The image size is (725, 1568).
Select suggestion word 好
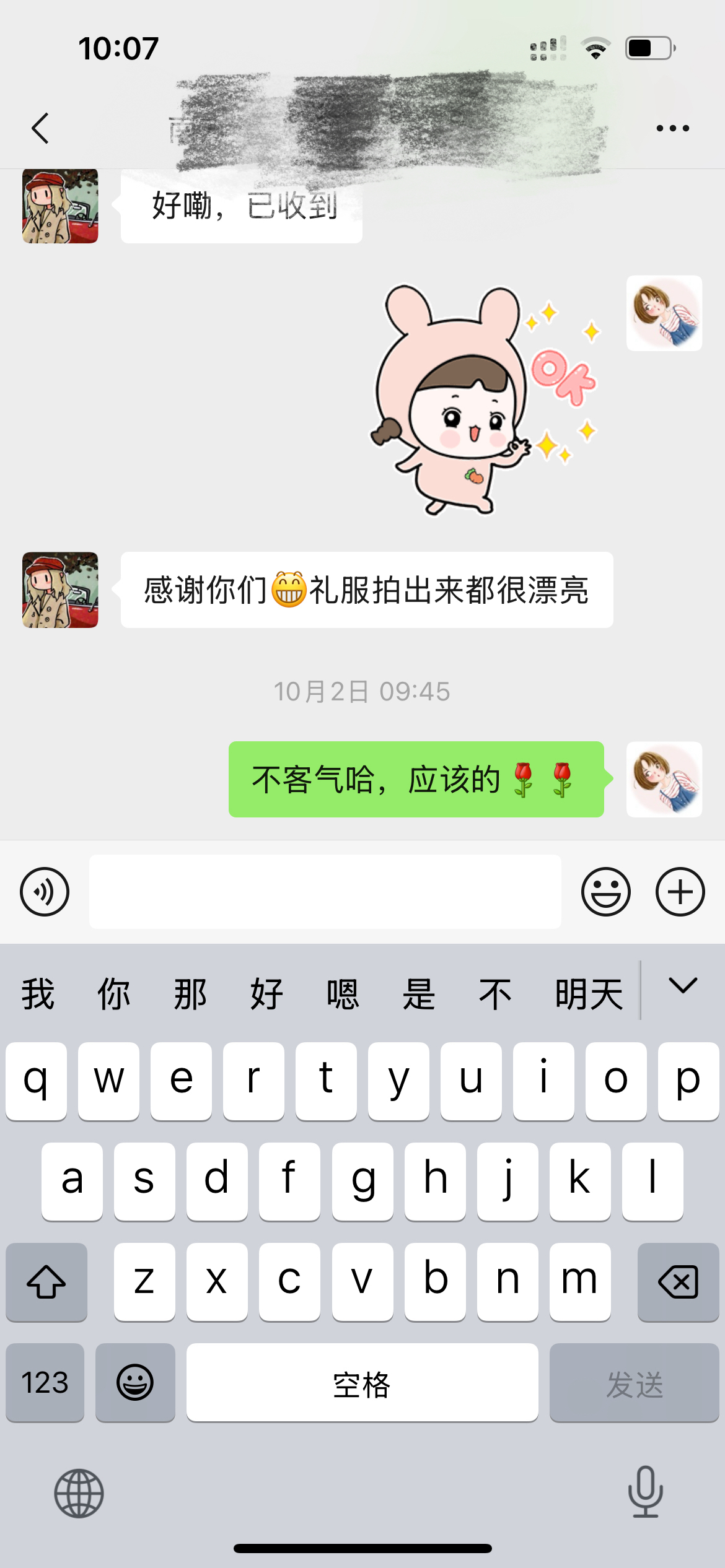(266, 994)
